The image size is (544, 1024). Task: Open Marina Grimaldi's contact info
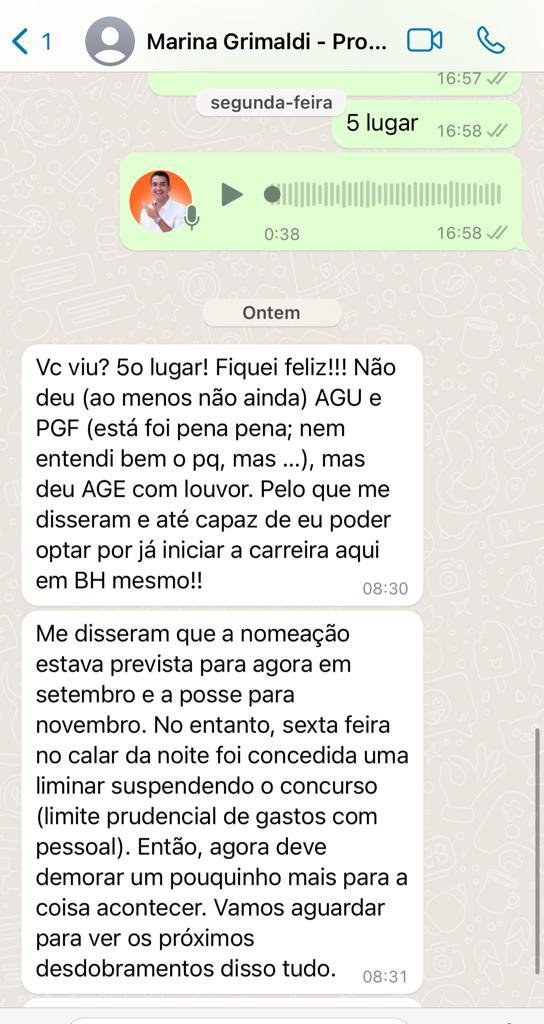(266, 42)
